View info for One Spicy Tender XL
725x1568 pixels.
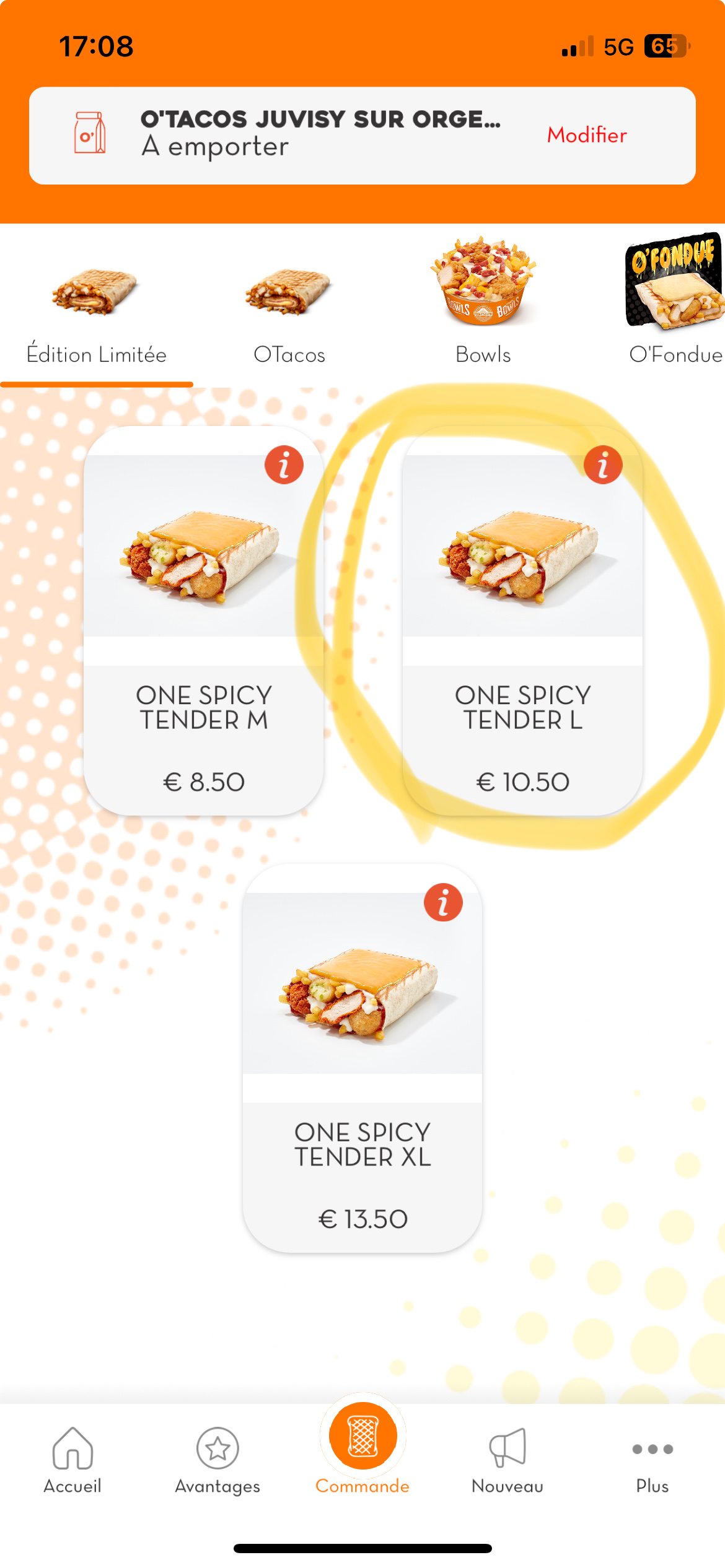[x=443, y=902]
